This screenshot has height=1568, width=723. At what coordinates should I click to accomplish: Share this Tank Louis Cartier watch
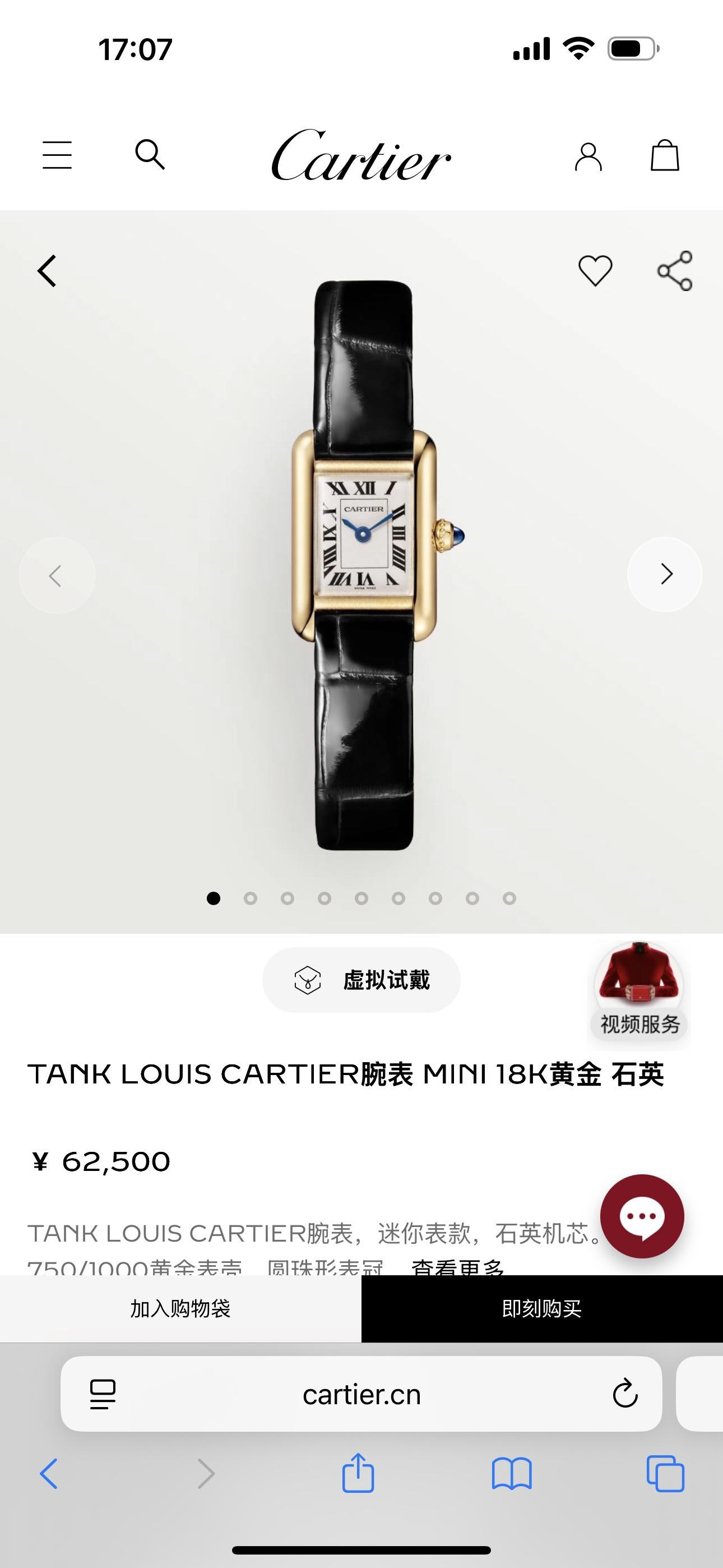pos(675,270)
